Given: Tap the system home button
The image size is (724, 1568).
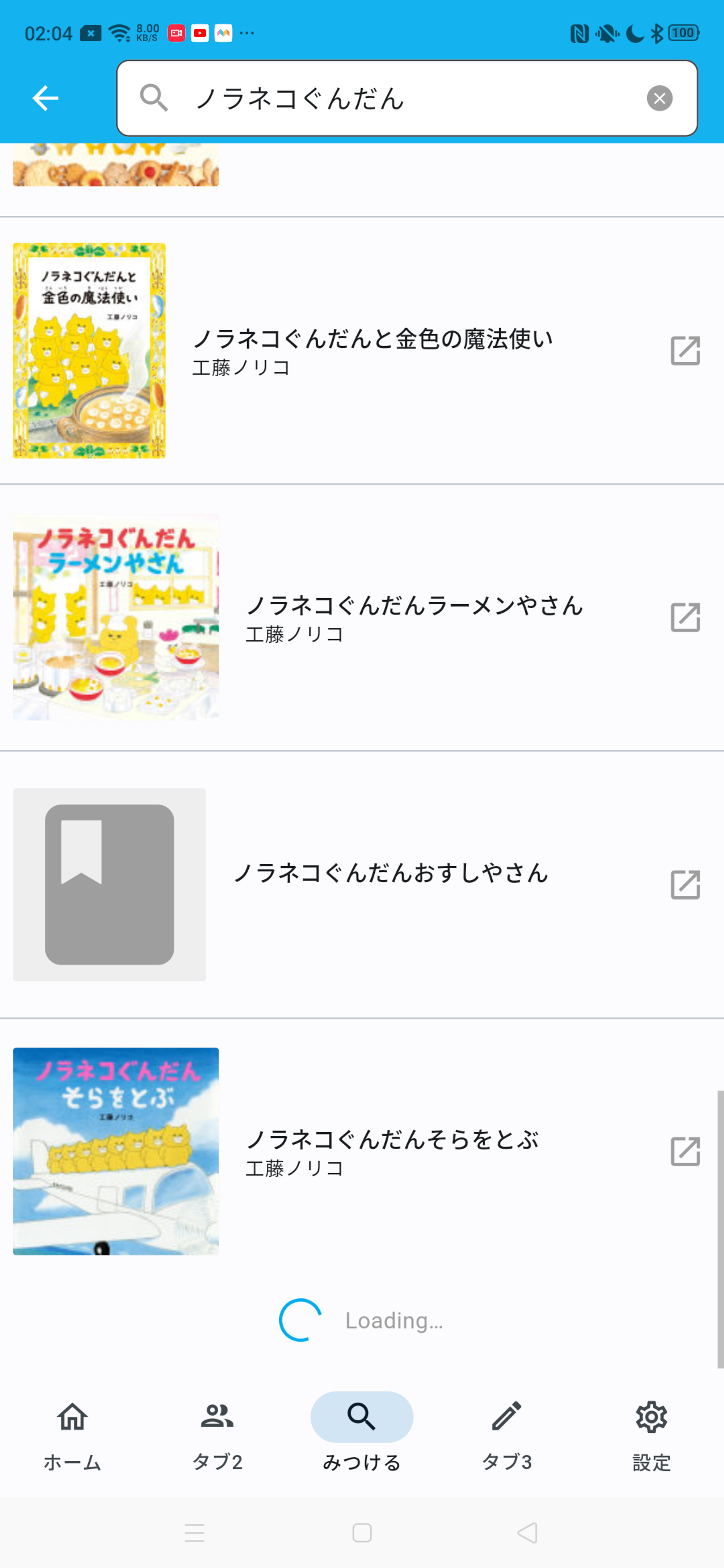Looking at the screenshot, I should (x=362, y=1532).
